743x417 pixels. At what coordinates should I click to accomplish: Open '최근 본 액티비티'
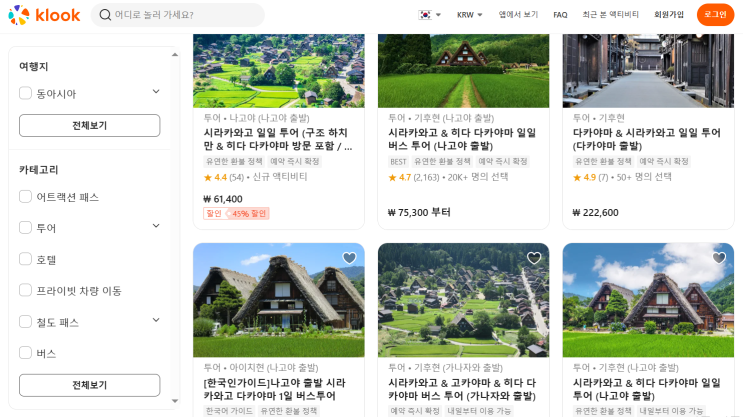(610, 15)
